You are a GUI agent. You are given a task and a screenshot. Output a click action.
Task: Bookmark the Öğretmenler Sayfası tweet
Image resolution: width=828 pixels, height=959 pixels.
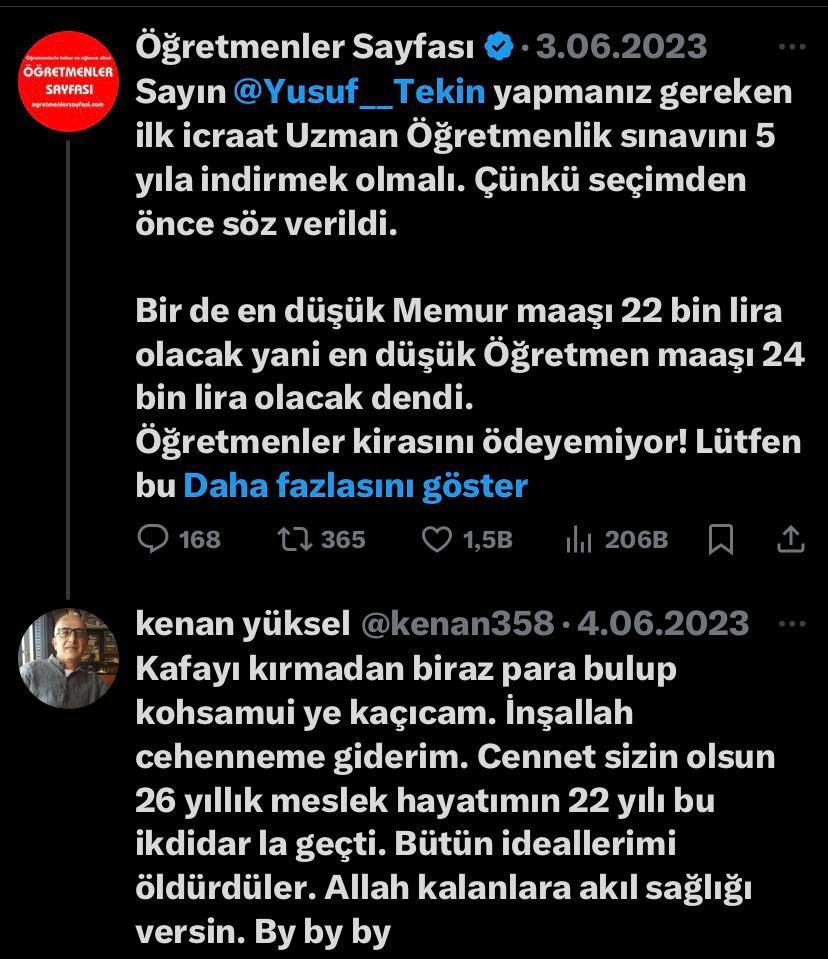coord(720,540)
